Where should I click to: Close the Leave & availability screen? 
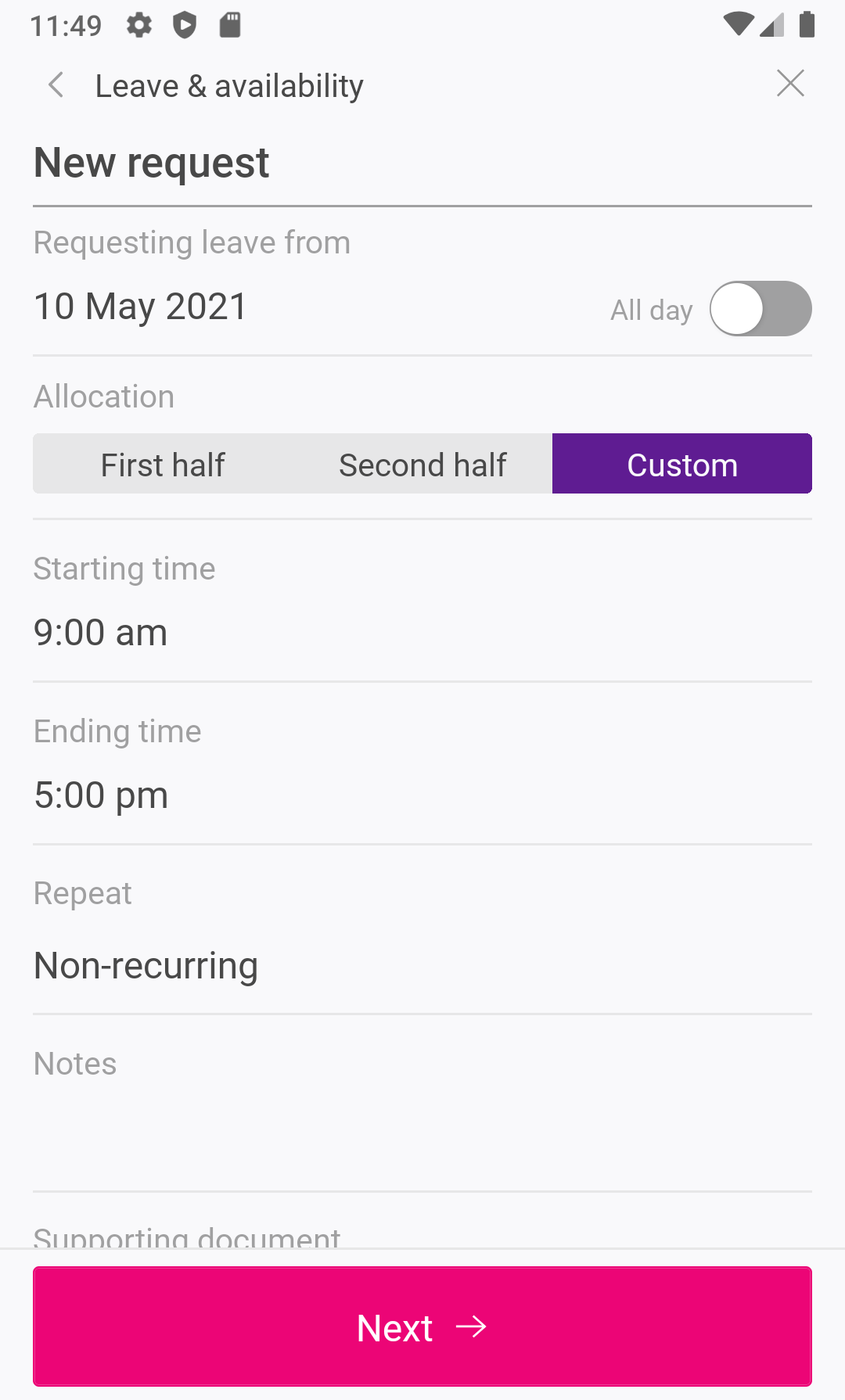(790, 83)
